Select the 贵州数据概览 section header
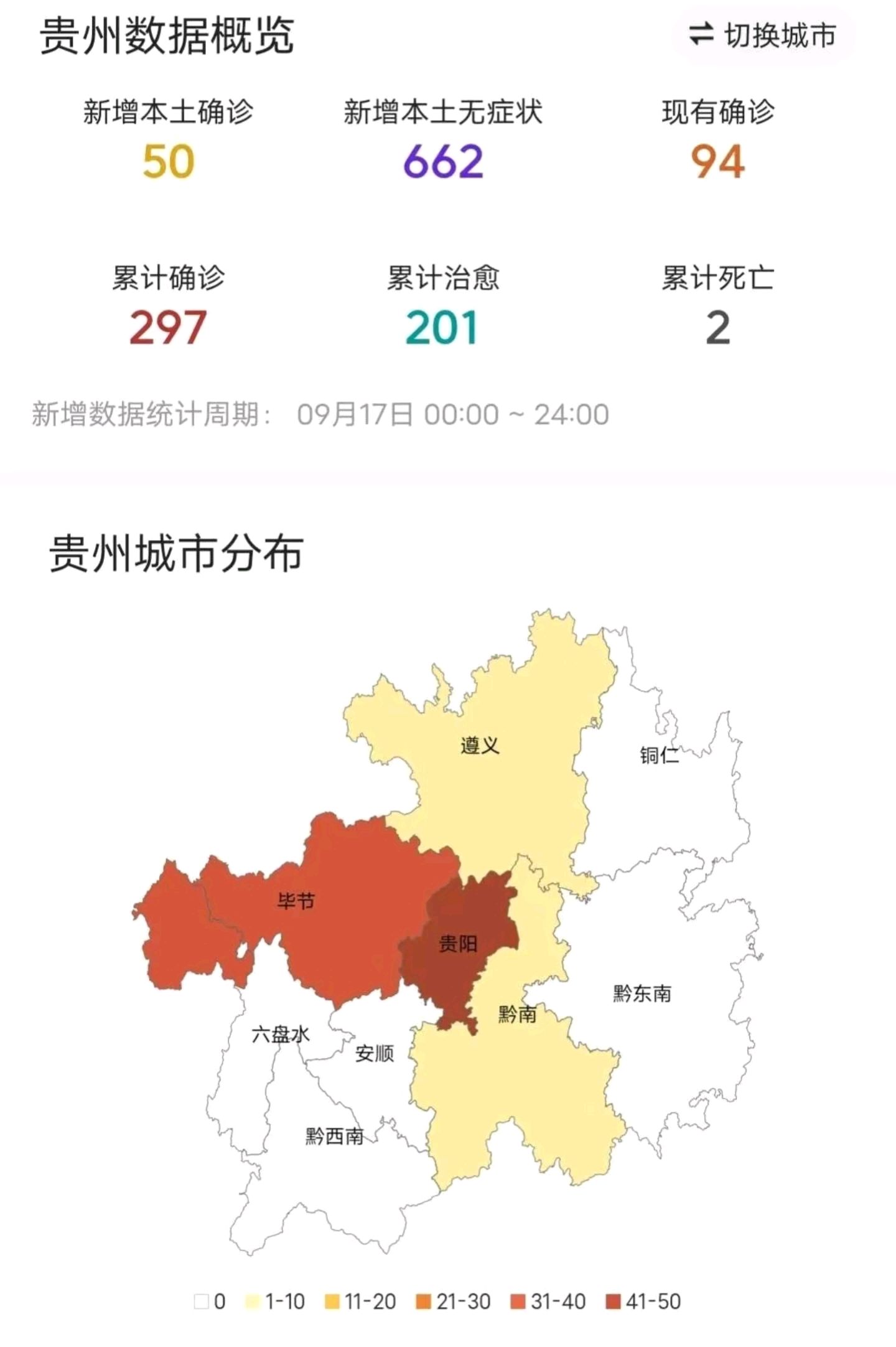Viewport: 896px width, 1347px height. pos(168,34)
